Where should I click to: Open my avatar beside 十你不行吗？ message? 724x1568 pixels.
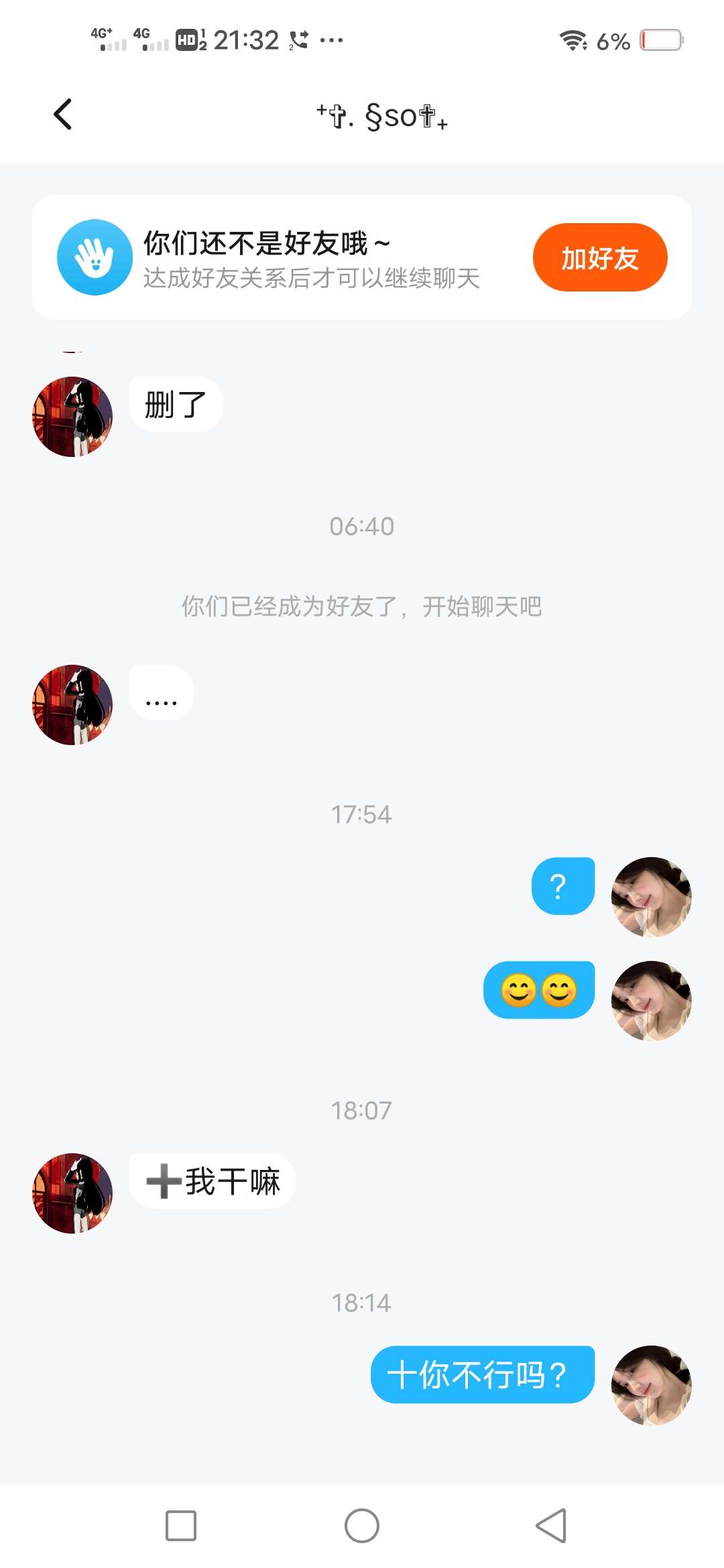(651, 1385)
